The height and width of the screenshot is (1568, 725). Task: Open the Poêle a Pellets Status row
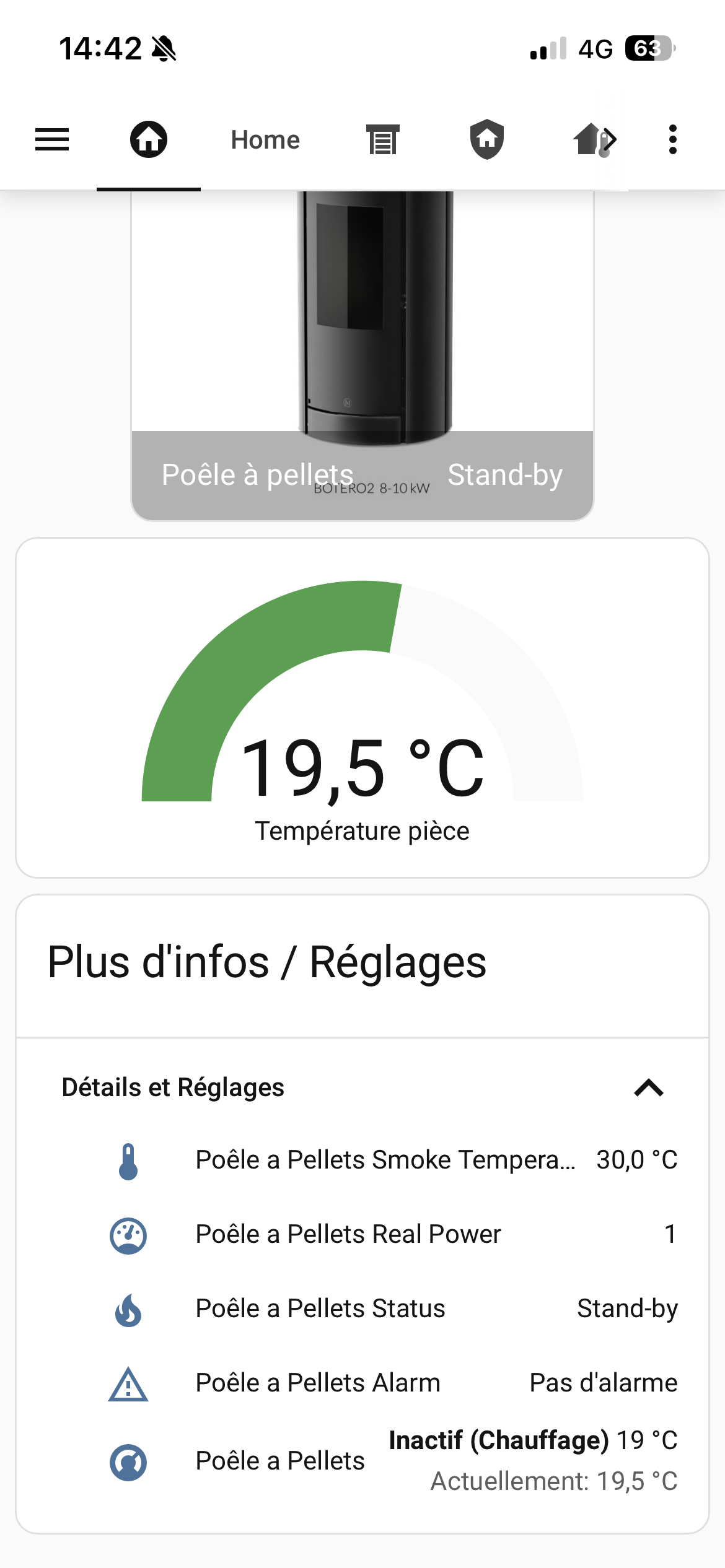click(384, 1309)
